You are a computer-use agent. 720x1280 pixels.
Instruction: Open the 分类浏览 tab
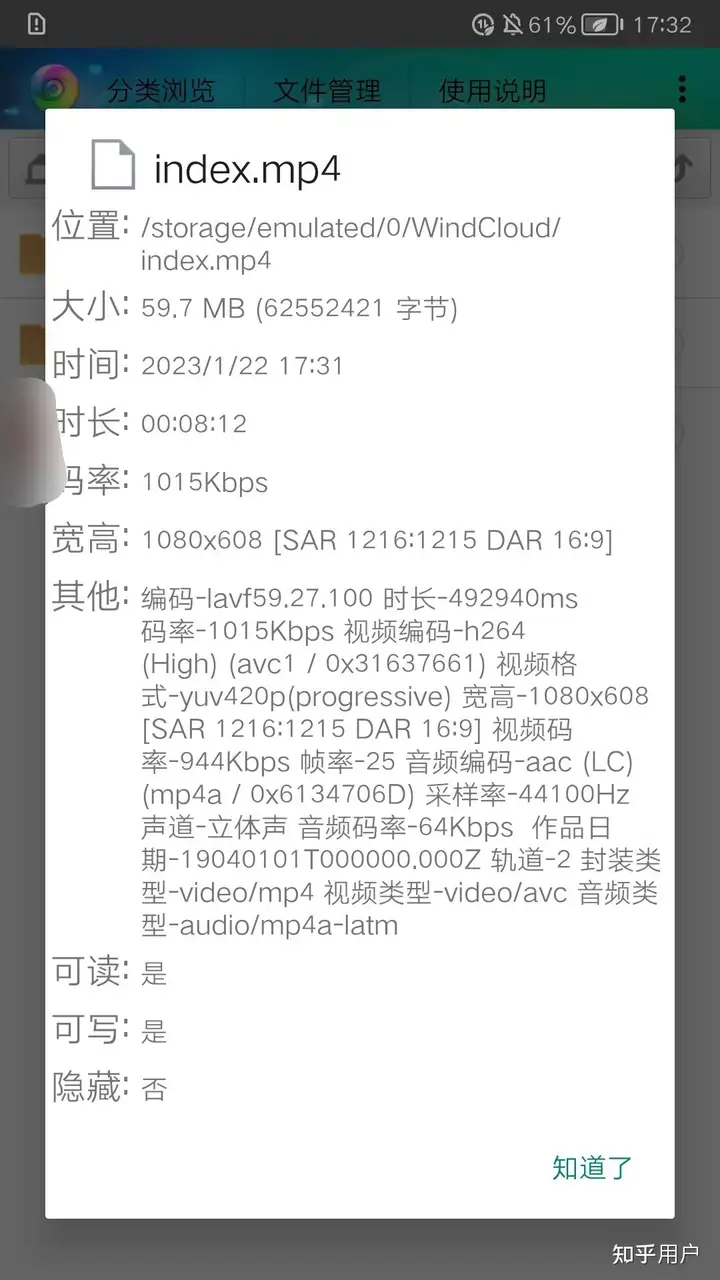pyautogui.click(x=160, y=91)
